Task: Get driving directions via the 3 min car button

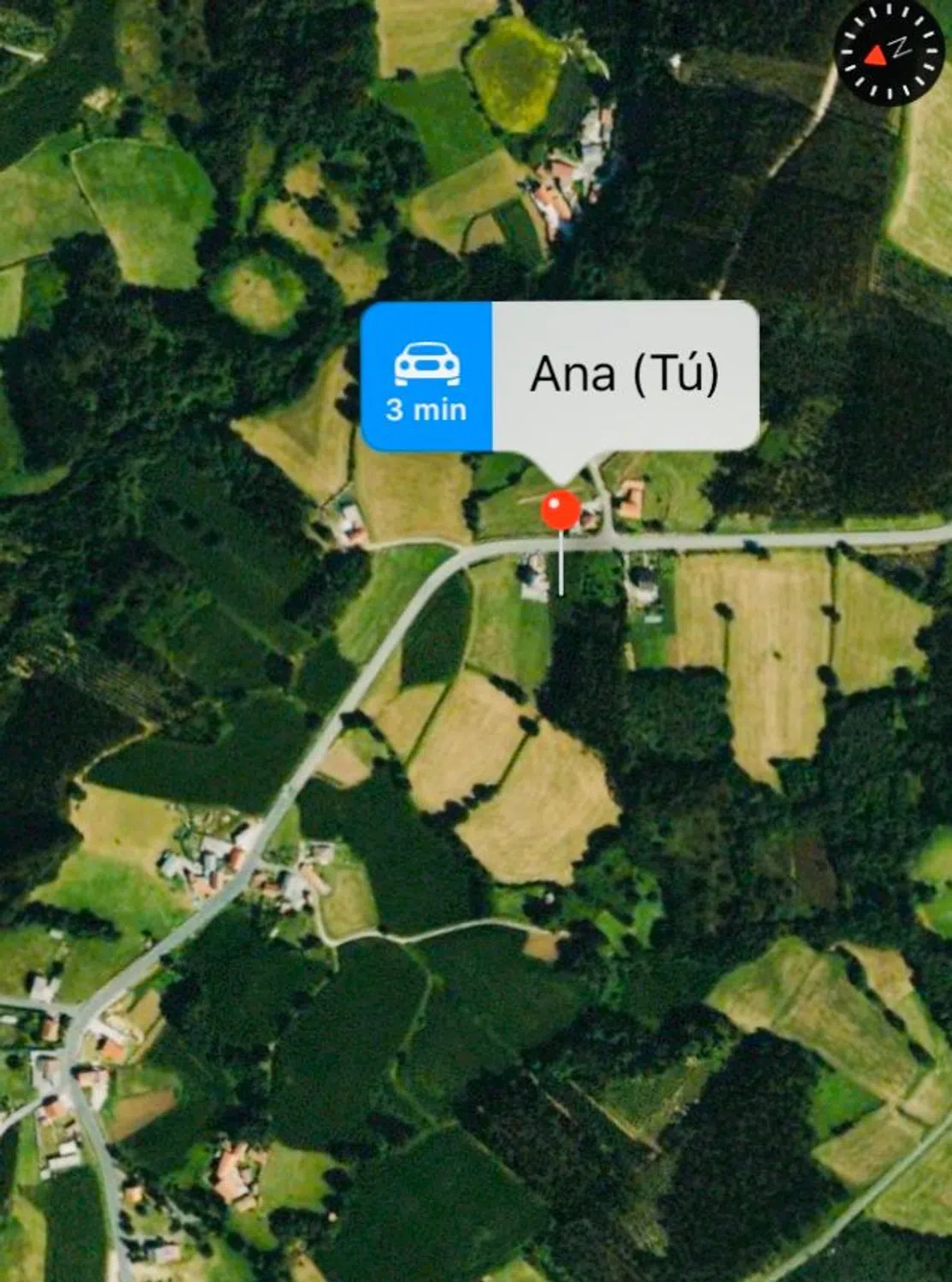Action: pos(426,377)
